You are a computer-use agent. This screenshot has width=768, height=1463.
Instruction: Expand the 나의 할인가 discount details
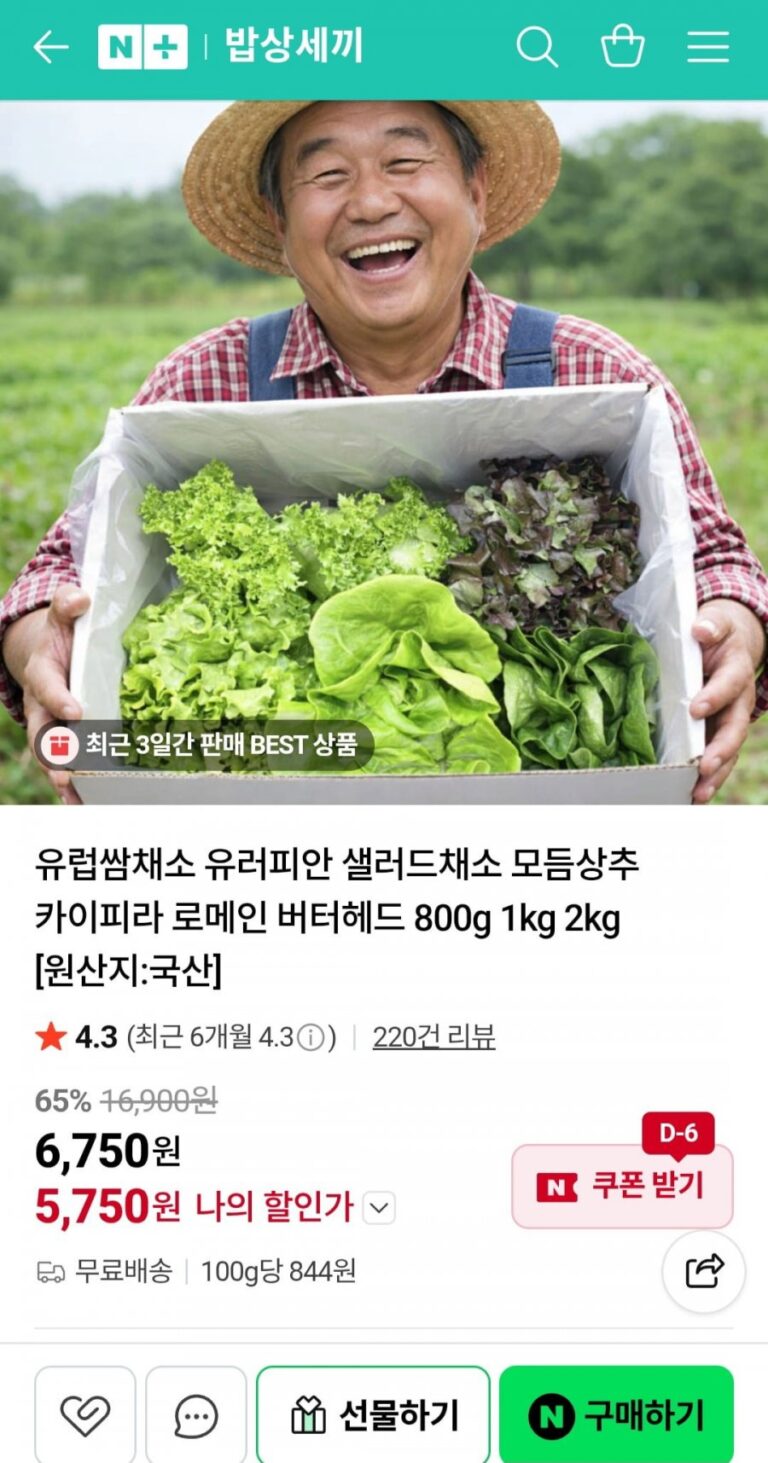click(x=379, y=1208)
